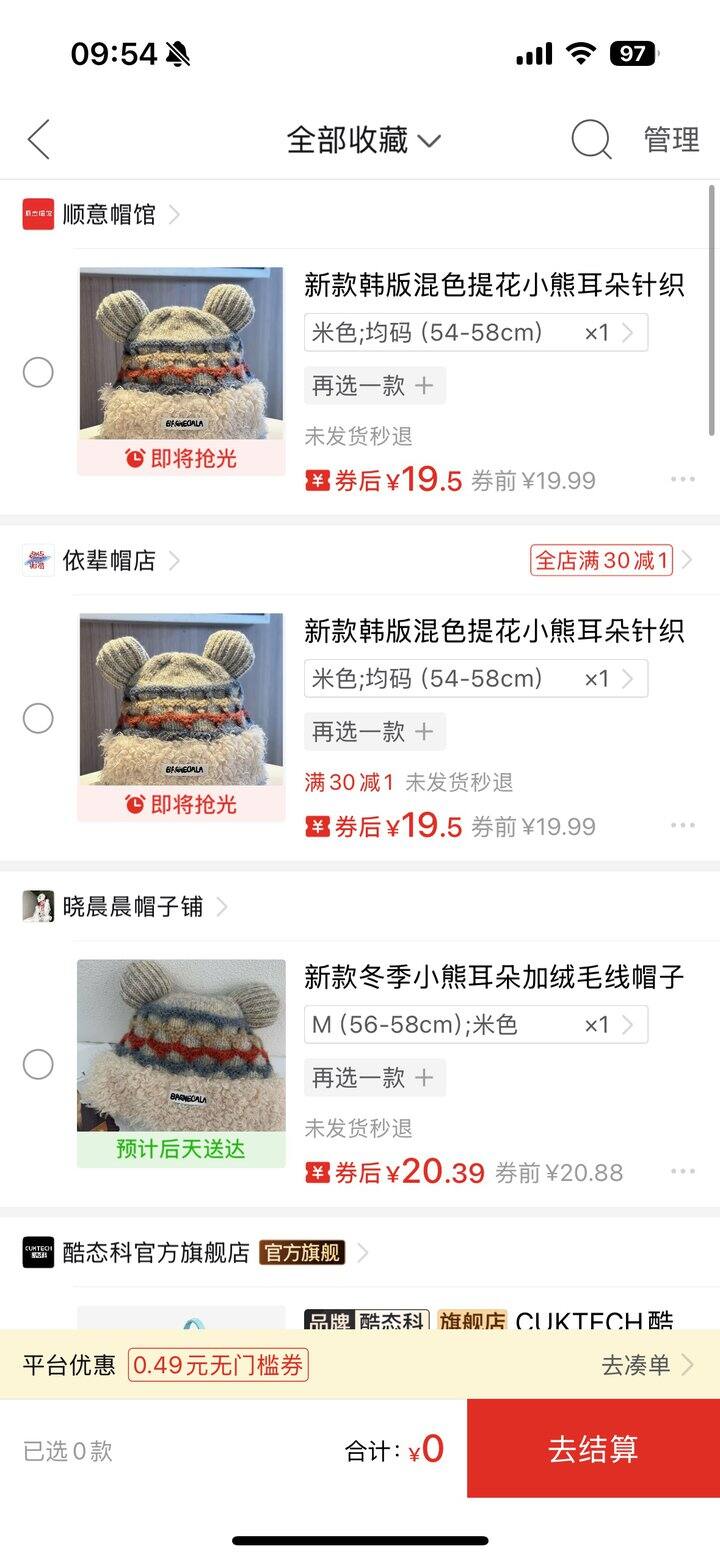Tap 去凑单 to add more items
This screenshot has width=720, height=1560.
[646, 1365]
